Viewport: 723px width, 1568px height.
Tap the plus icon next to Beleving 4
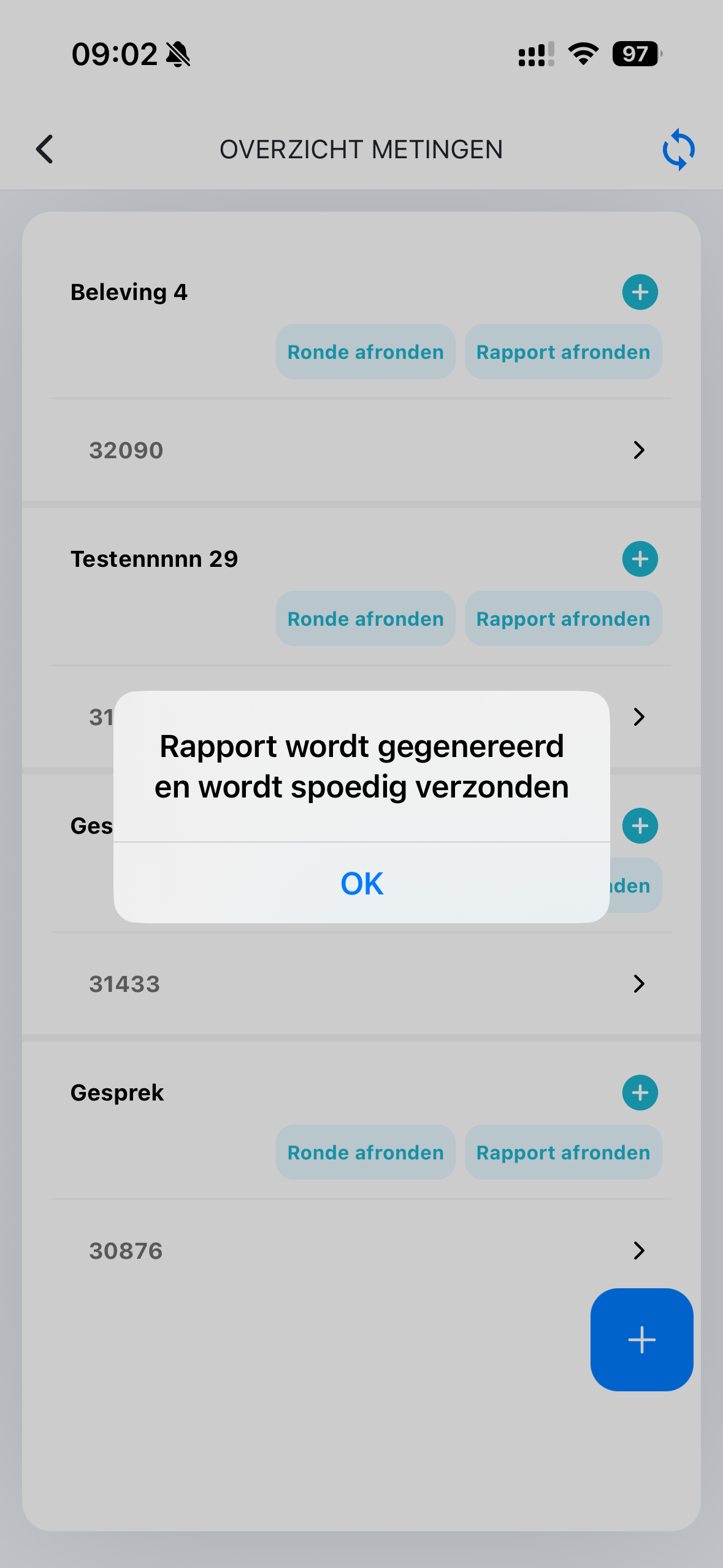(640, 292)
